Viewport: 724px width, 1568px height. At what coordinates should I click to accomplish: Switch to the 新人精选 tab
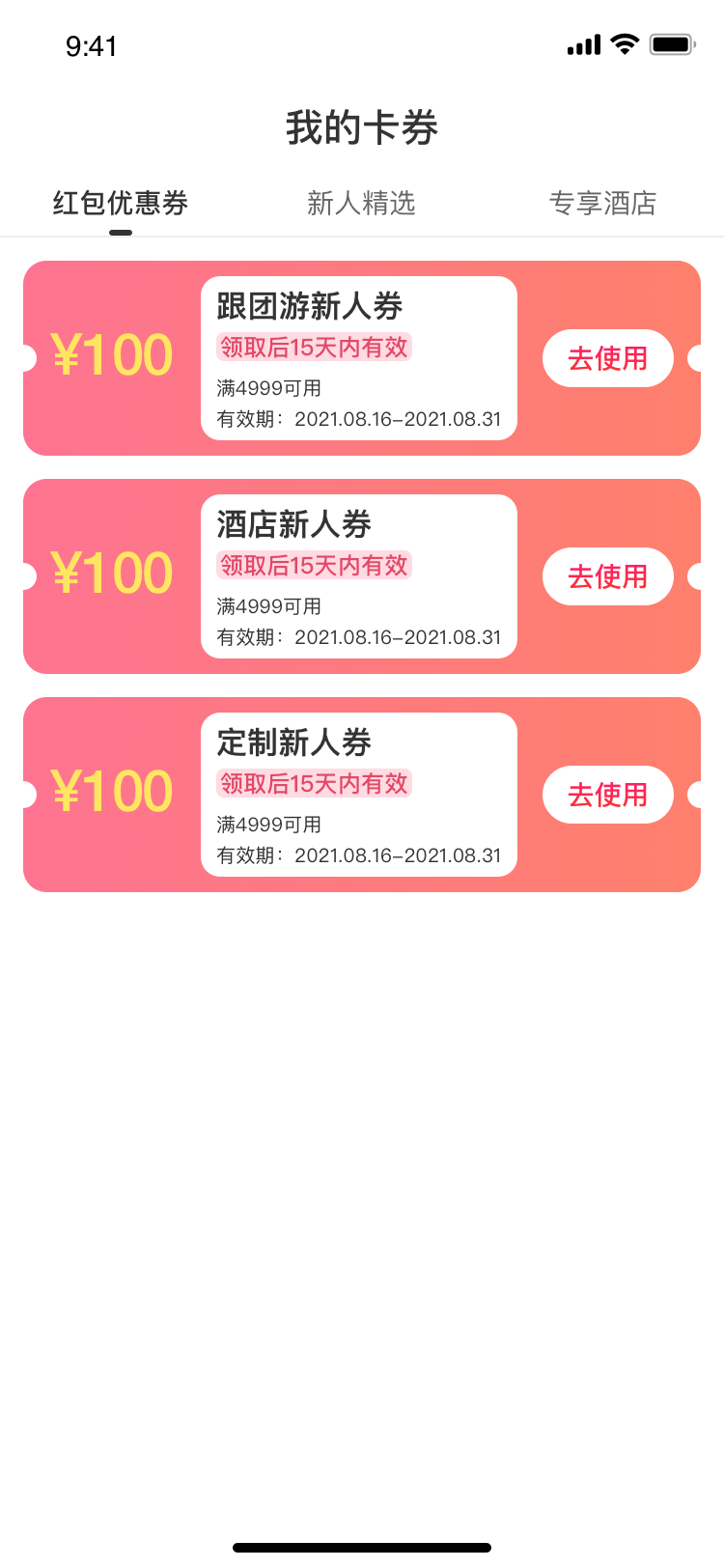[x=361, y=204]
